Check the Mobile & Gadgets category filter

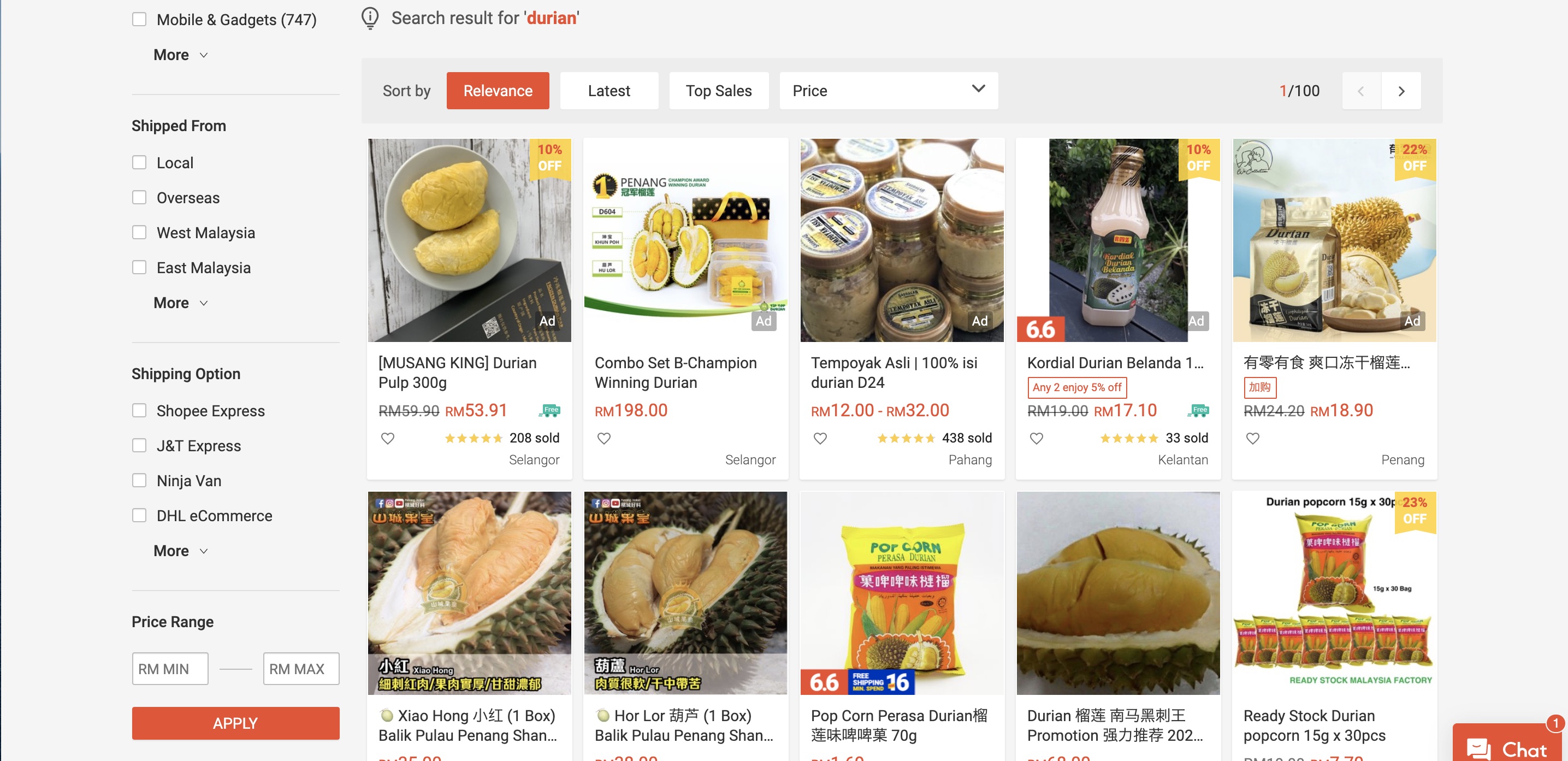[139, 20]
